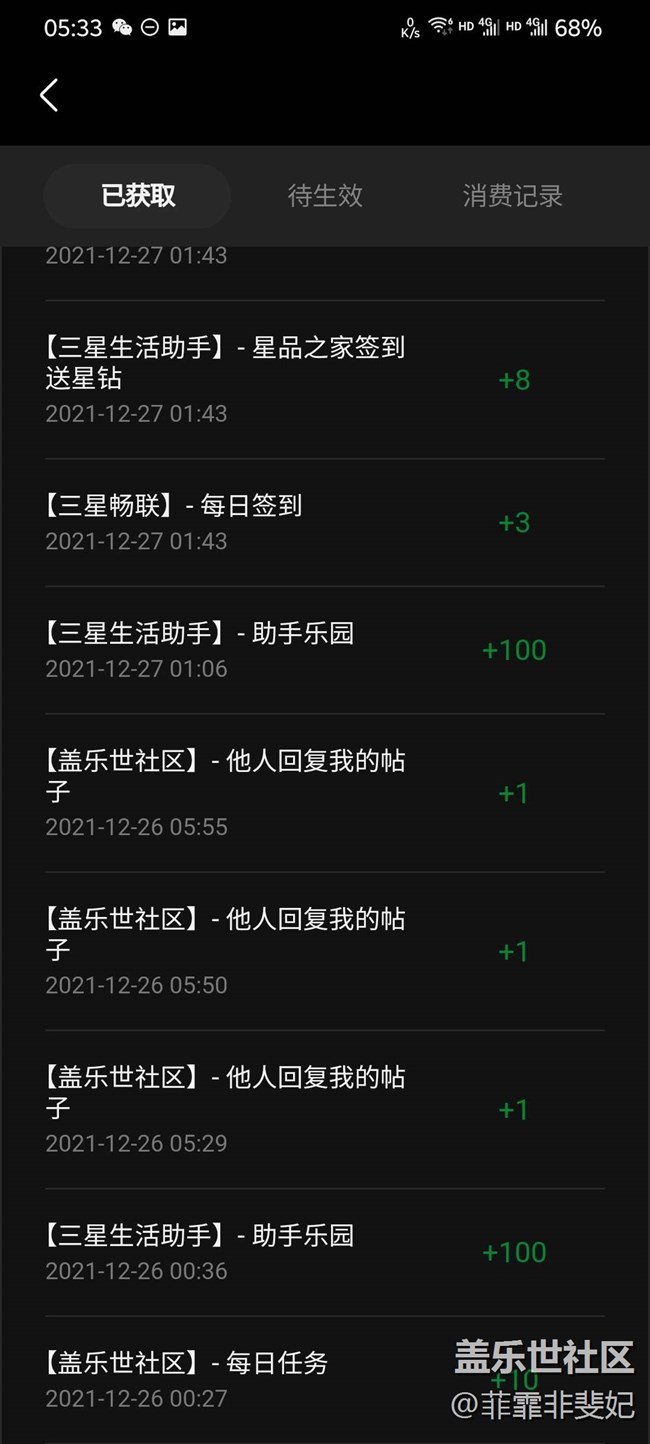Open the 消费记录 tab
Image resolution: width=650 pixels, height=1444 pixels.
(x=512, y=196)
